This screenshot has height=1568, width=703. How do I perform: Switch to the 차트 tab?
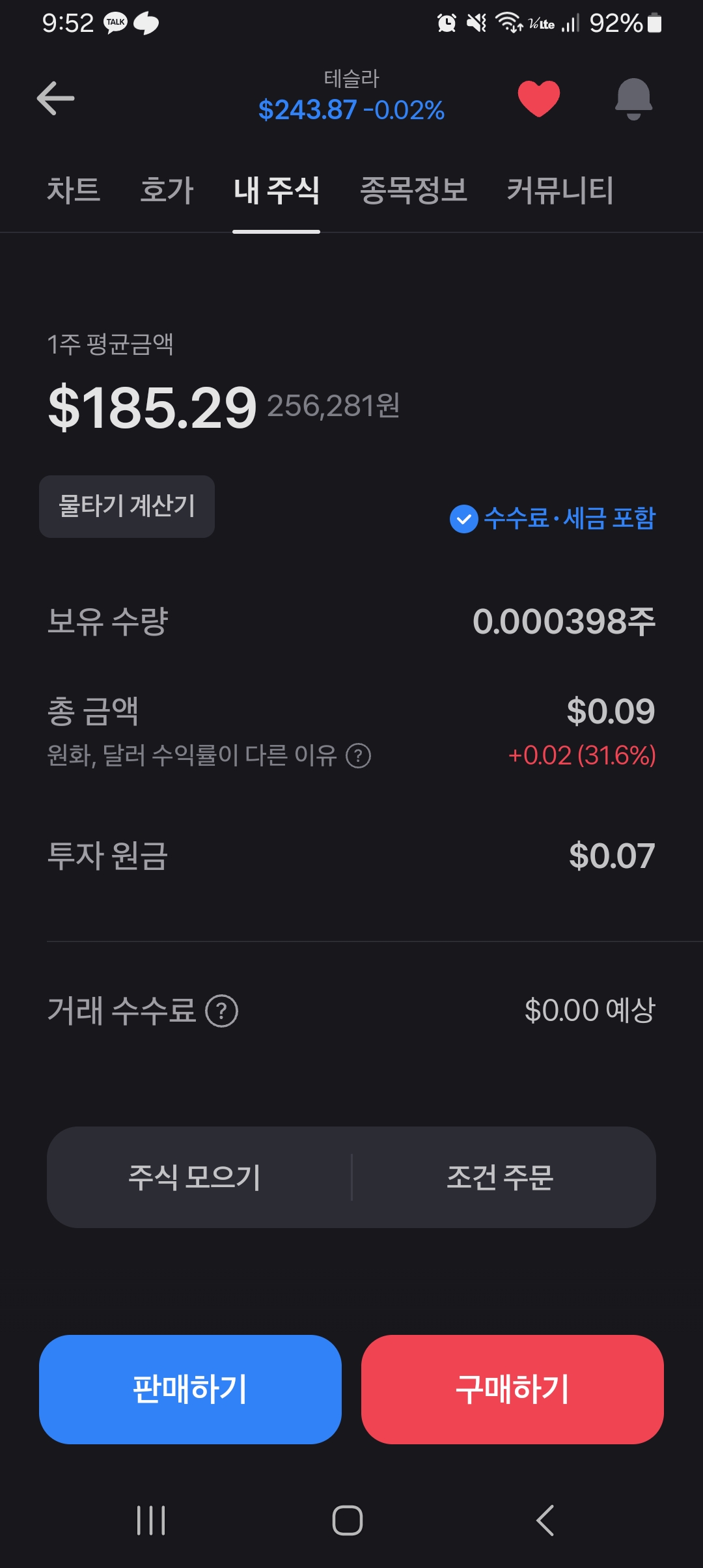[74, 190]
